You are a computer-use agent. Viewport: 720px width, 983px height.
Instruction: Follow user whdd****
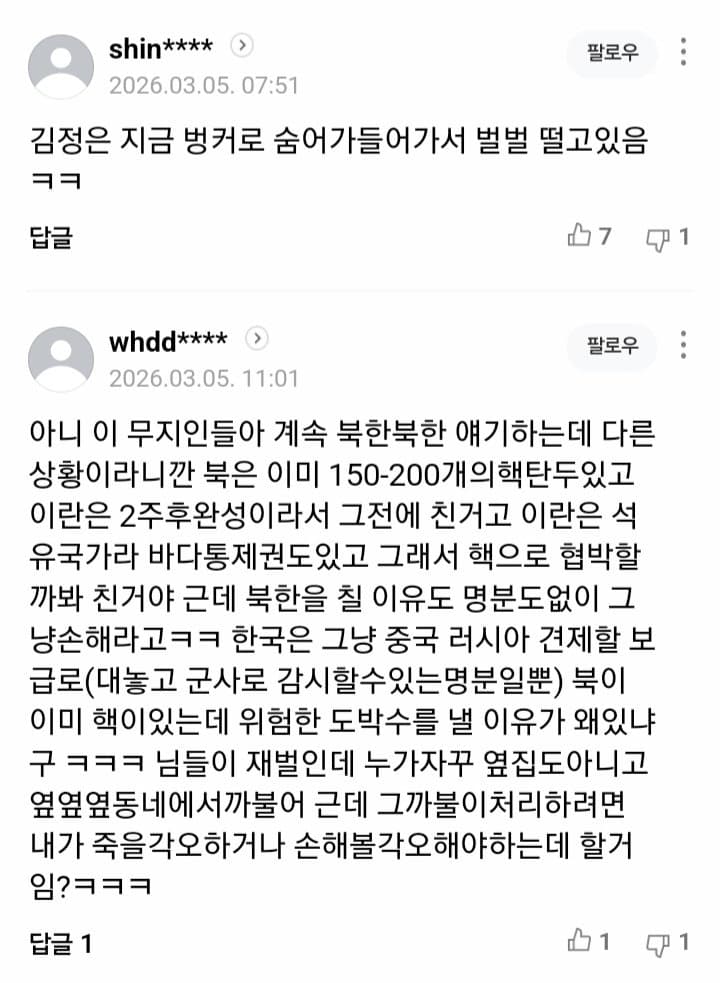click(612, 346)
